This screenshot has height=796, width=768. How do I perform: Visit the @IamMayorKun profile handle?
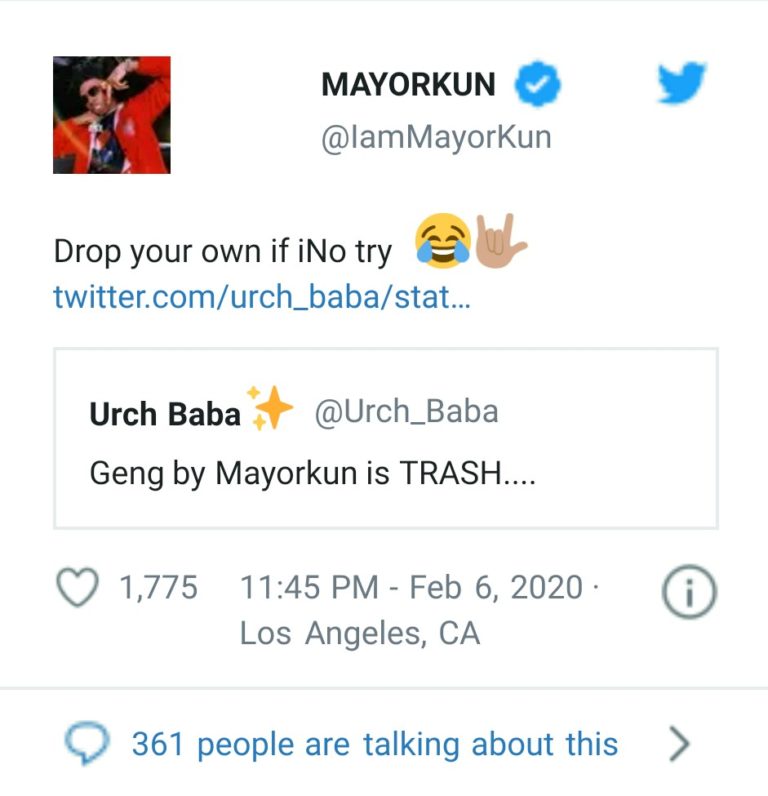435,137
